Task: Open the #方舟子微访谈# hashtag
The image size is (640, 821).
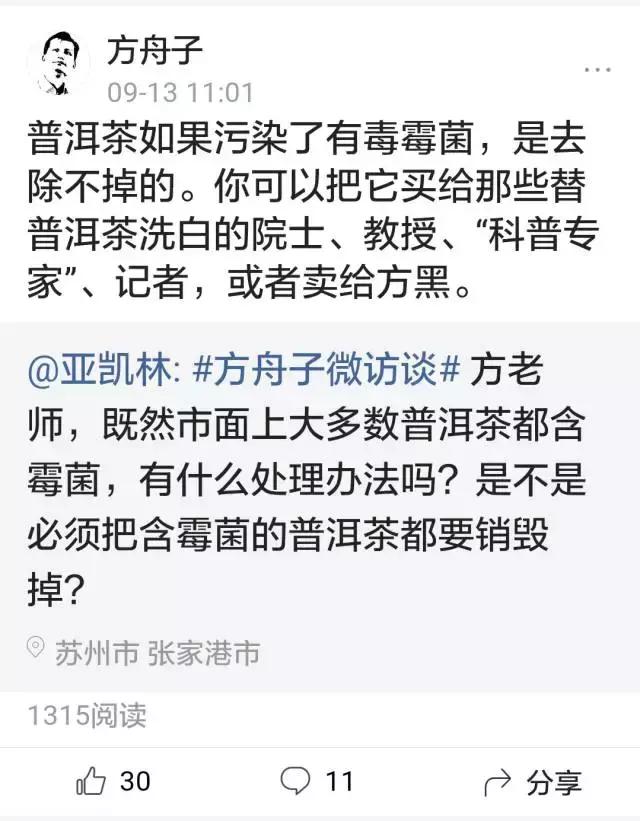Action: tap(323, 370)
